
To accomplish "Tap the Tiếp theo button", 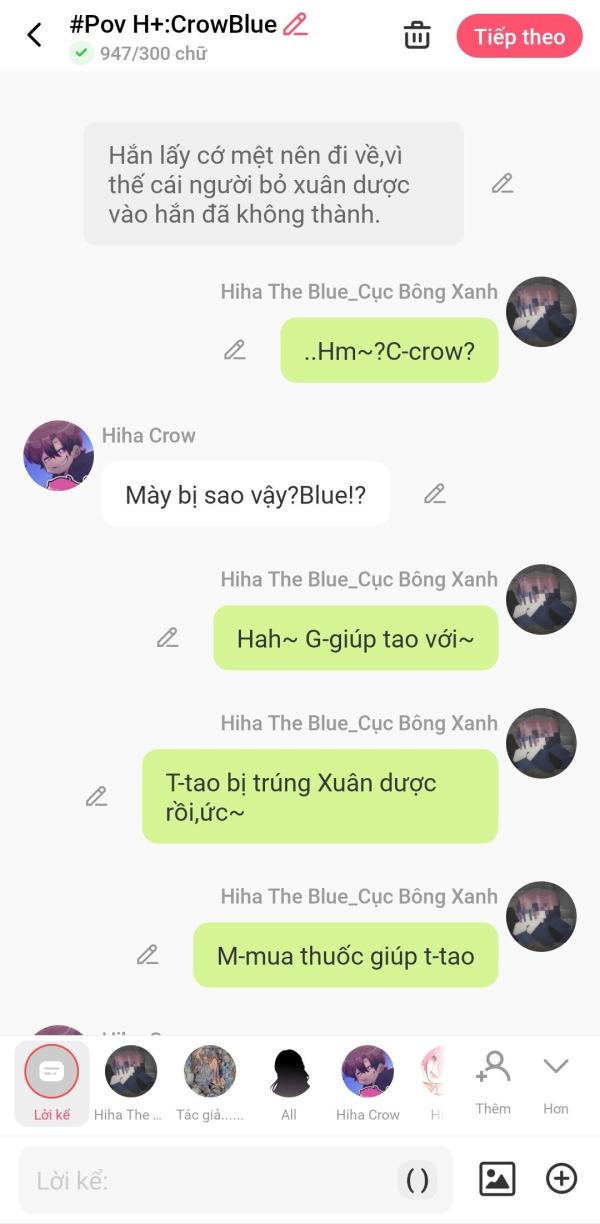I will (519, 37).
